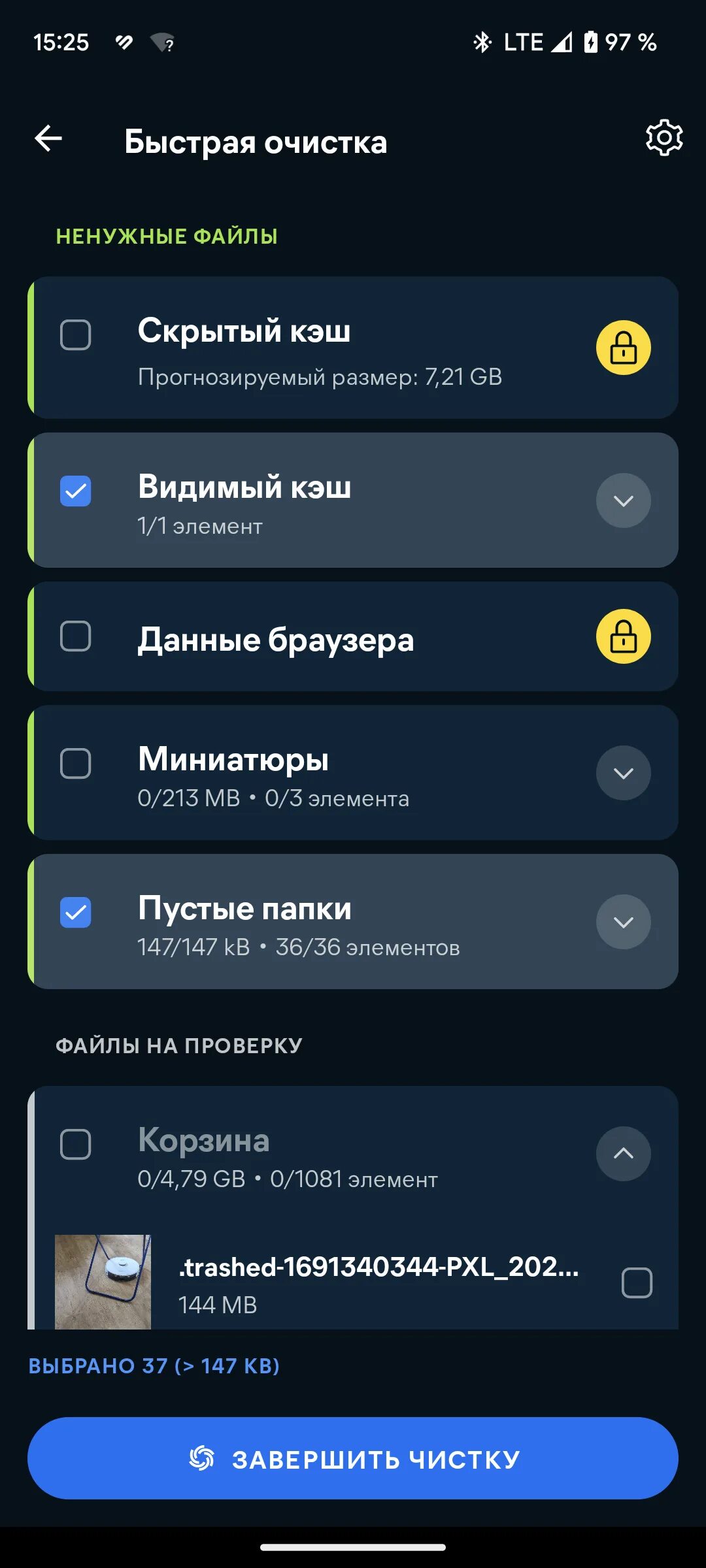The height and width of the screenshot is (1568, 706).
Task: Expand the «Видимый кэш» section
Action: pos(623,500)
